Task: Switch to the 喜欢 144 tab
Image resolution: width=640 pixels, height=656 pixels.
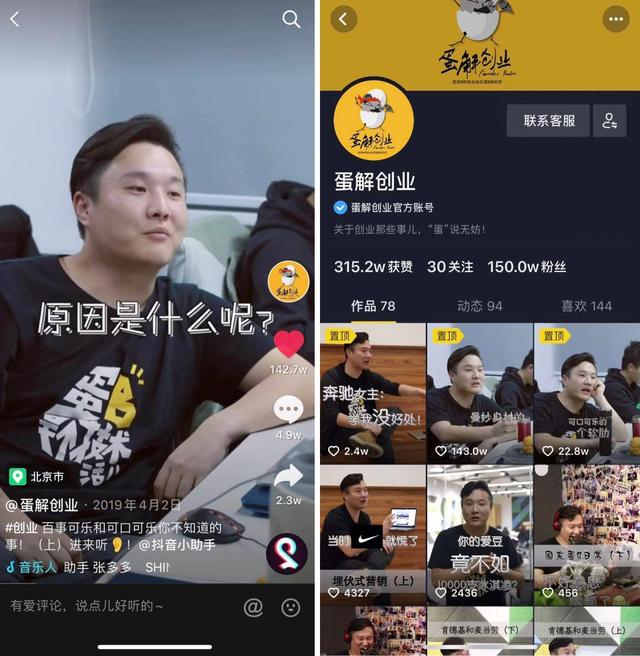Action: pos(586,305)
